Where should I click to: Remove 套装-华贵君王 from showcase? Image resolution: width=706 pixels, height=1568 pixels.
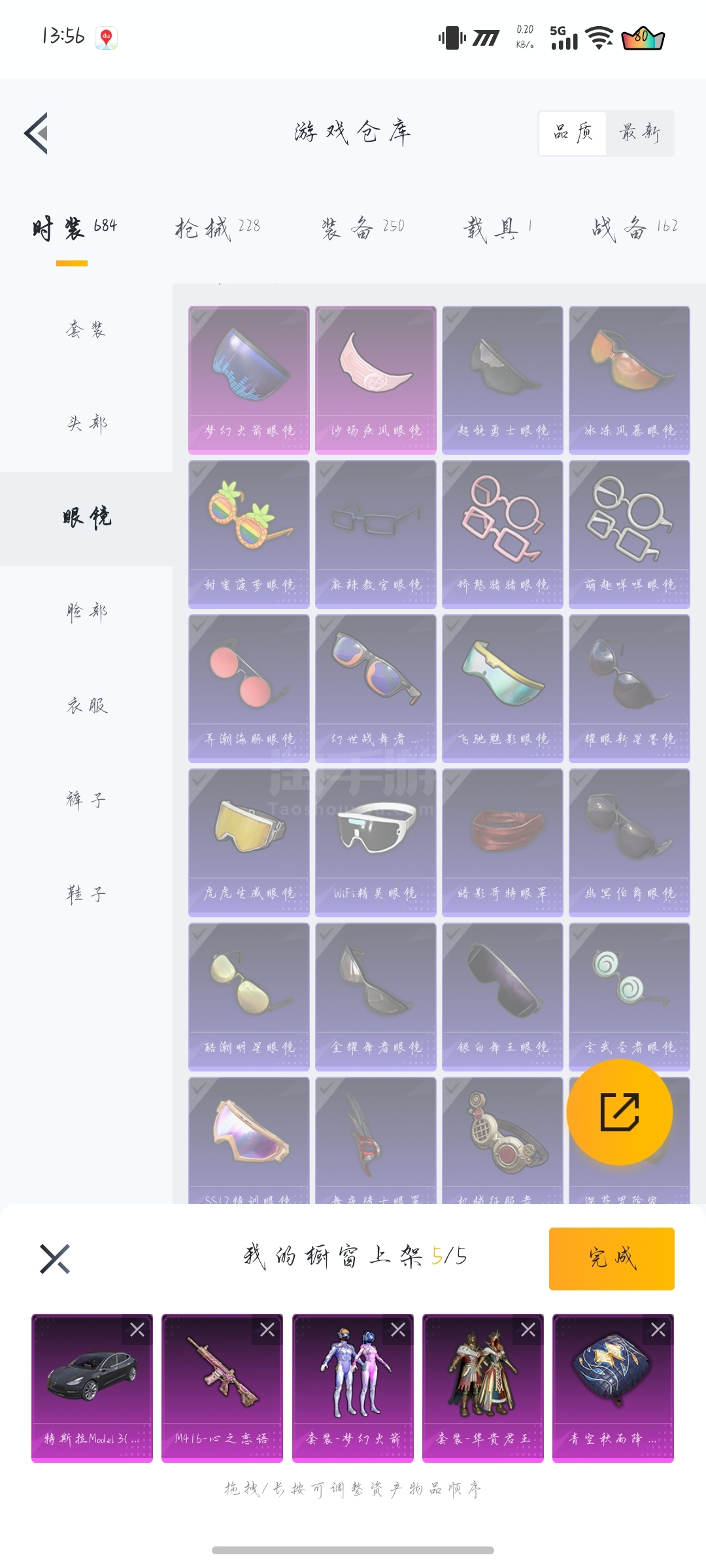(x=528, y=1330)
